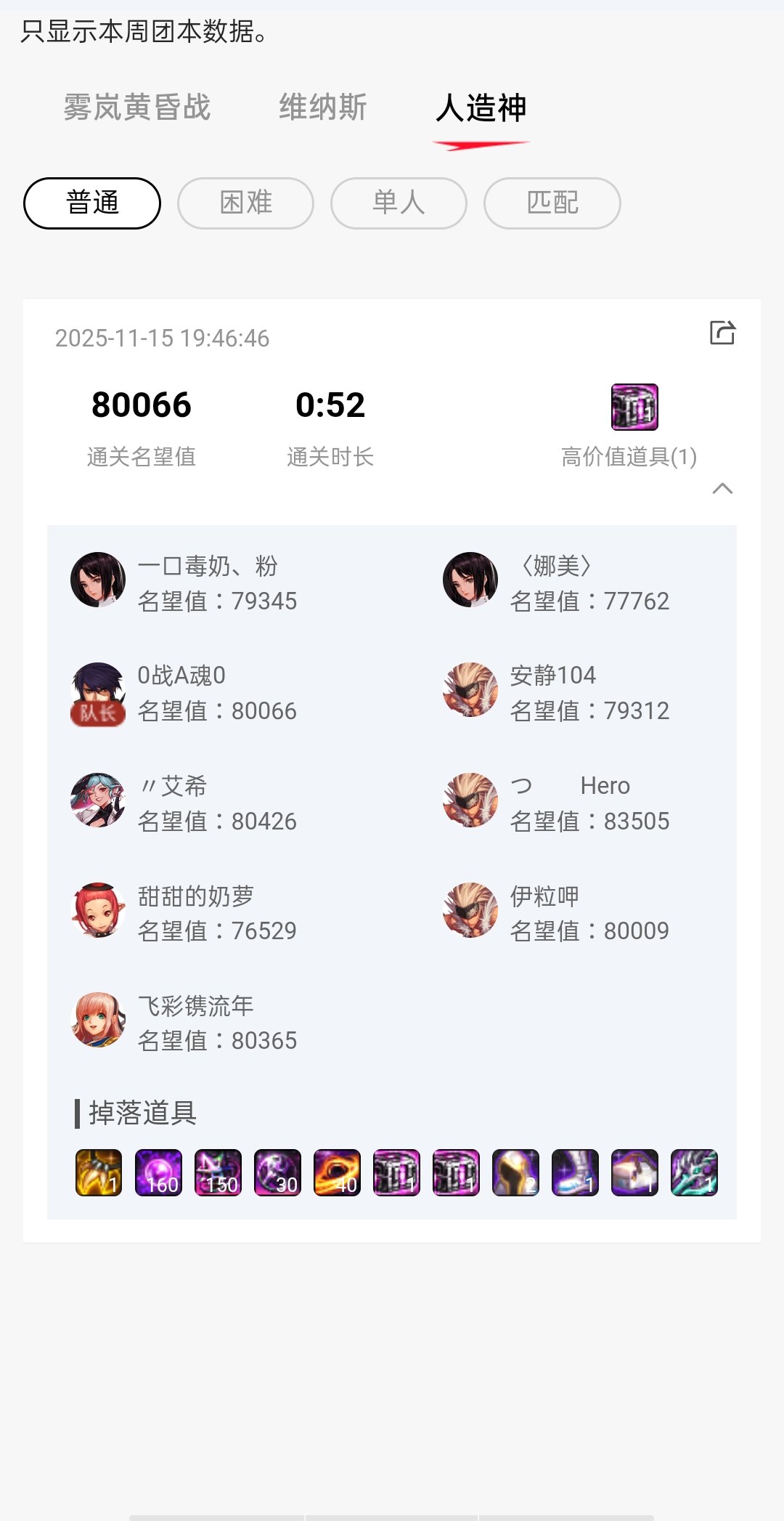Viewport: 784px width, 1521px height.
Task: Collapse the raid details chevron
Action: pos(722,488)
